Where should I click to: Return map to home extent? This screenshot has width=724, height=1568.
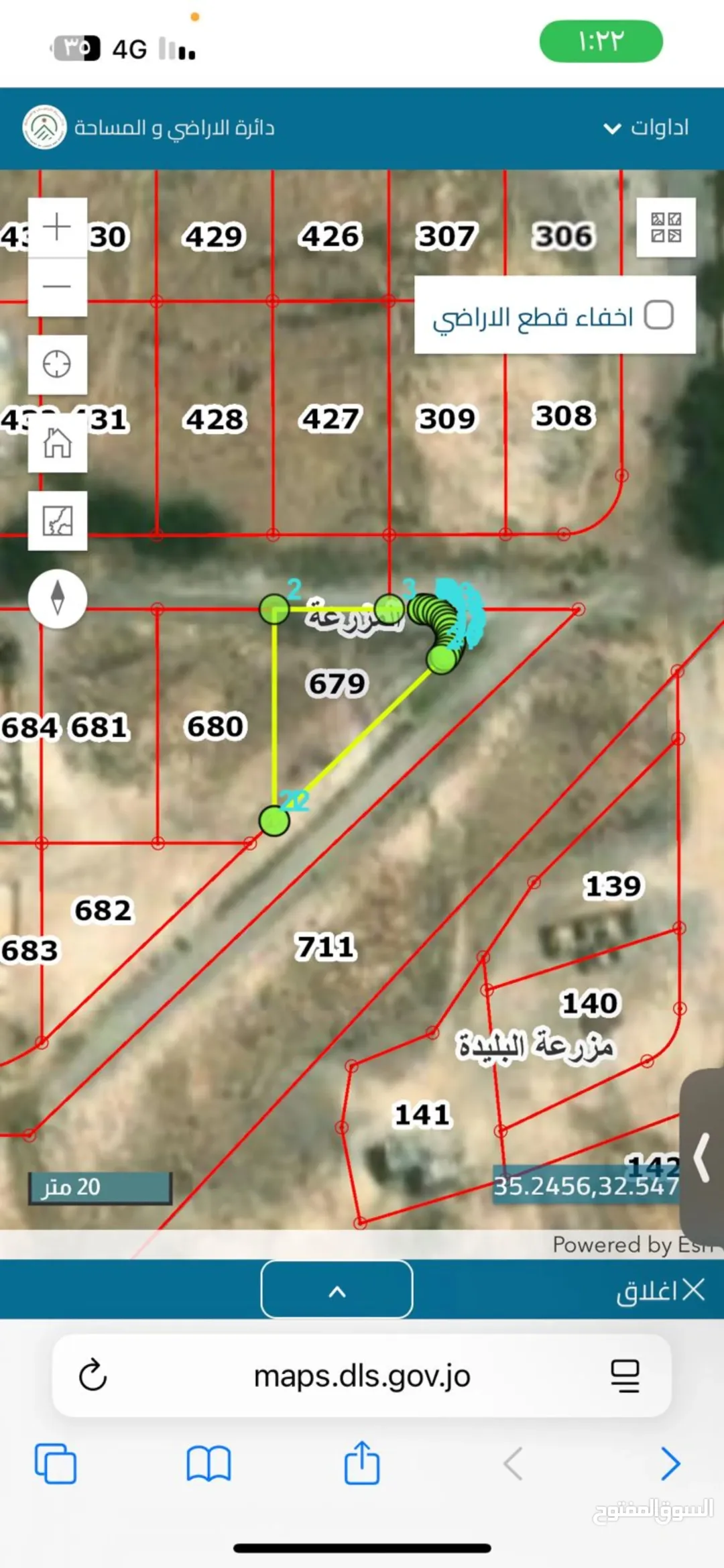click(x=57, y=443)
